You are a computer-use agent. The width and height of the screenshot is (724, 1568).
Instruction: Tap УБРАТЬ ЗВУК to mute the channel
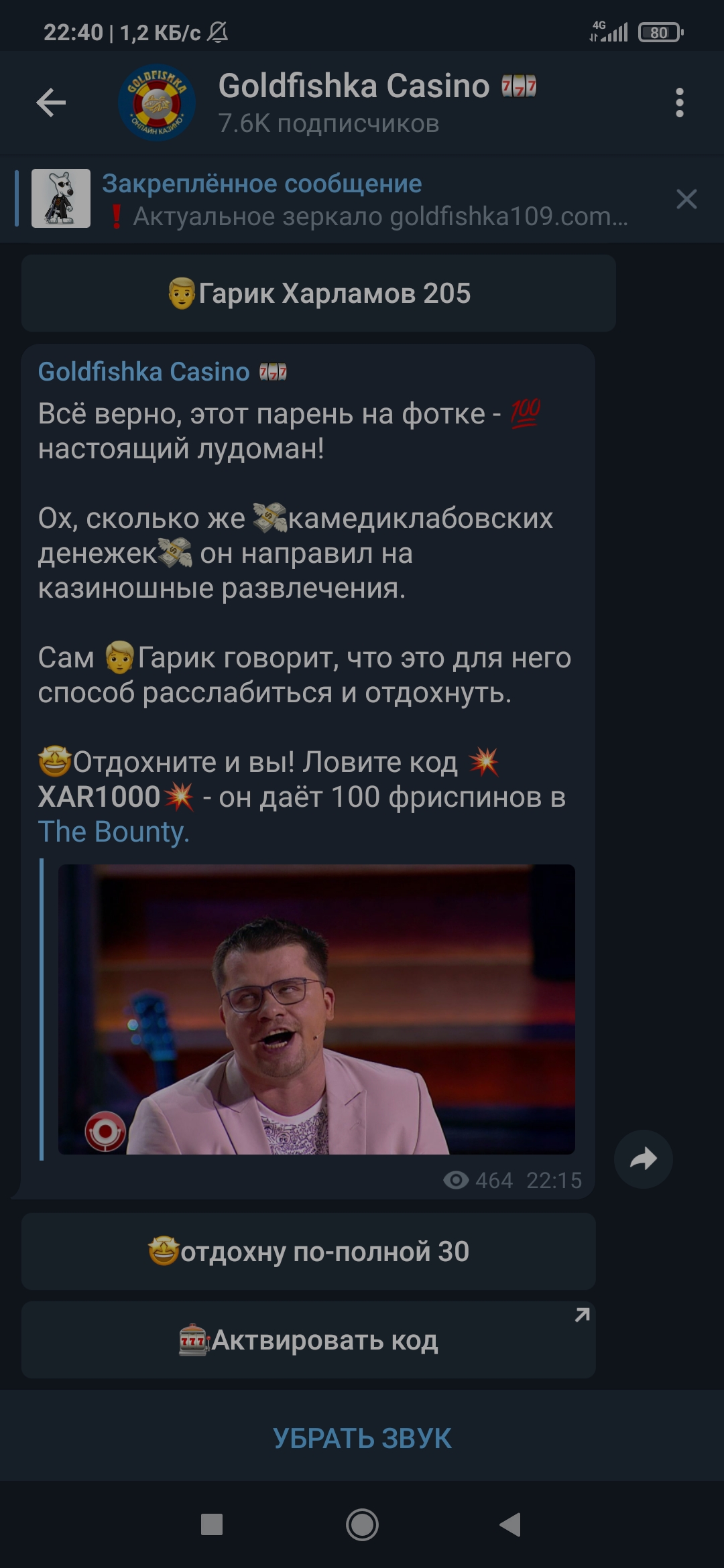[x=362, y=1438]
